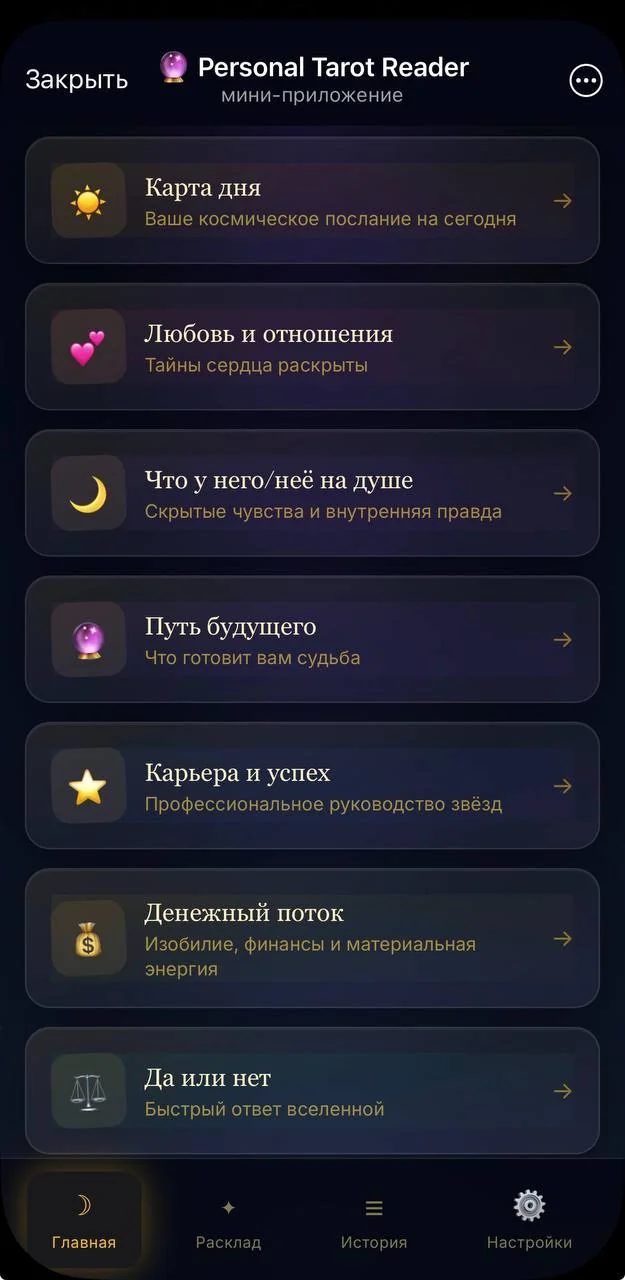This screenshot has width=625, height=1280.
Task: Go to the История tab
Action: tap(374, 1221)
